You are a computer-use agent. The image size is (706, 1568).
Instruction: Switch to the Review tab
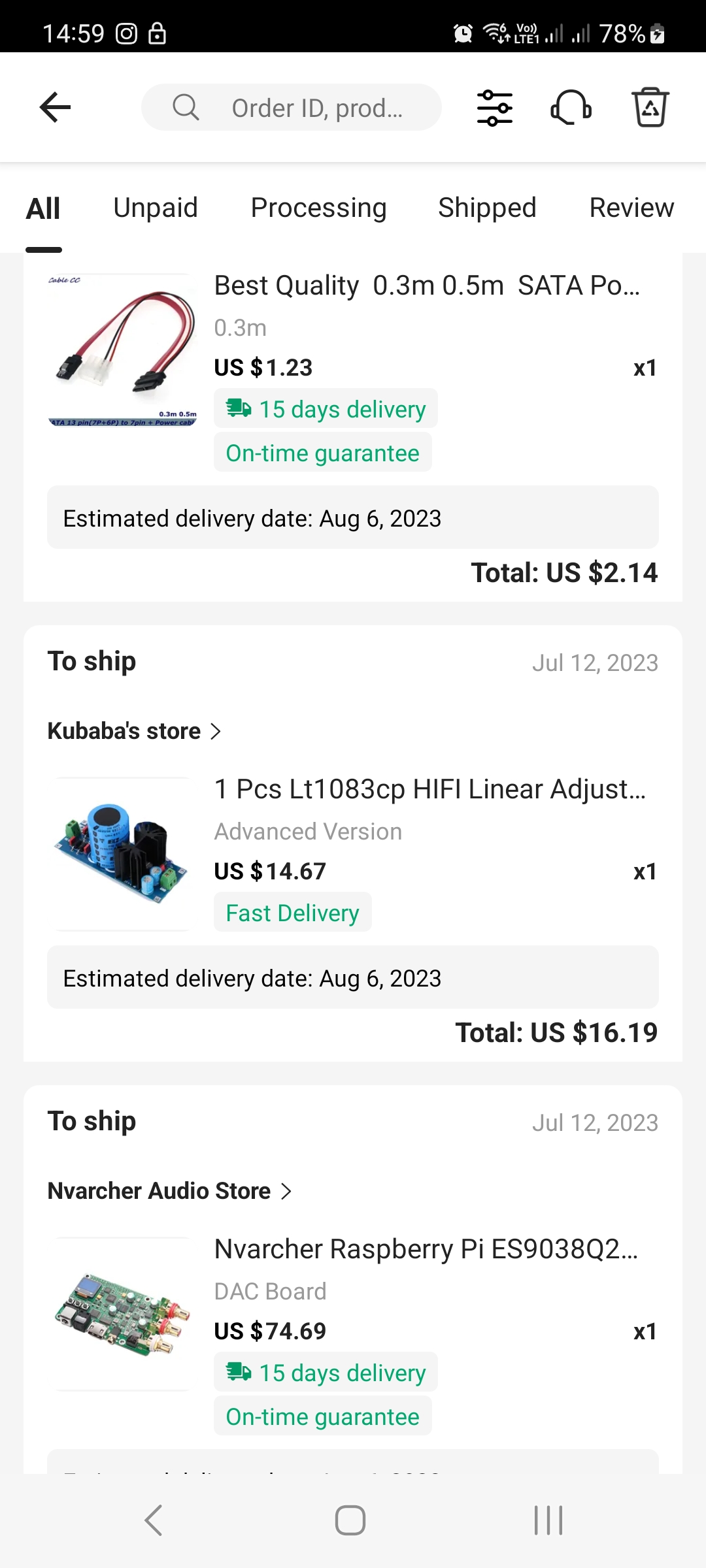pyautogui.click(x=631, y=208)
